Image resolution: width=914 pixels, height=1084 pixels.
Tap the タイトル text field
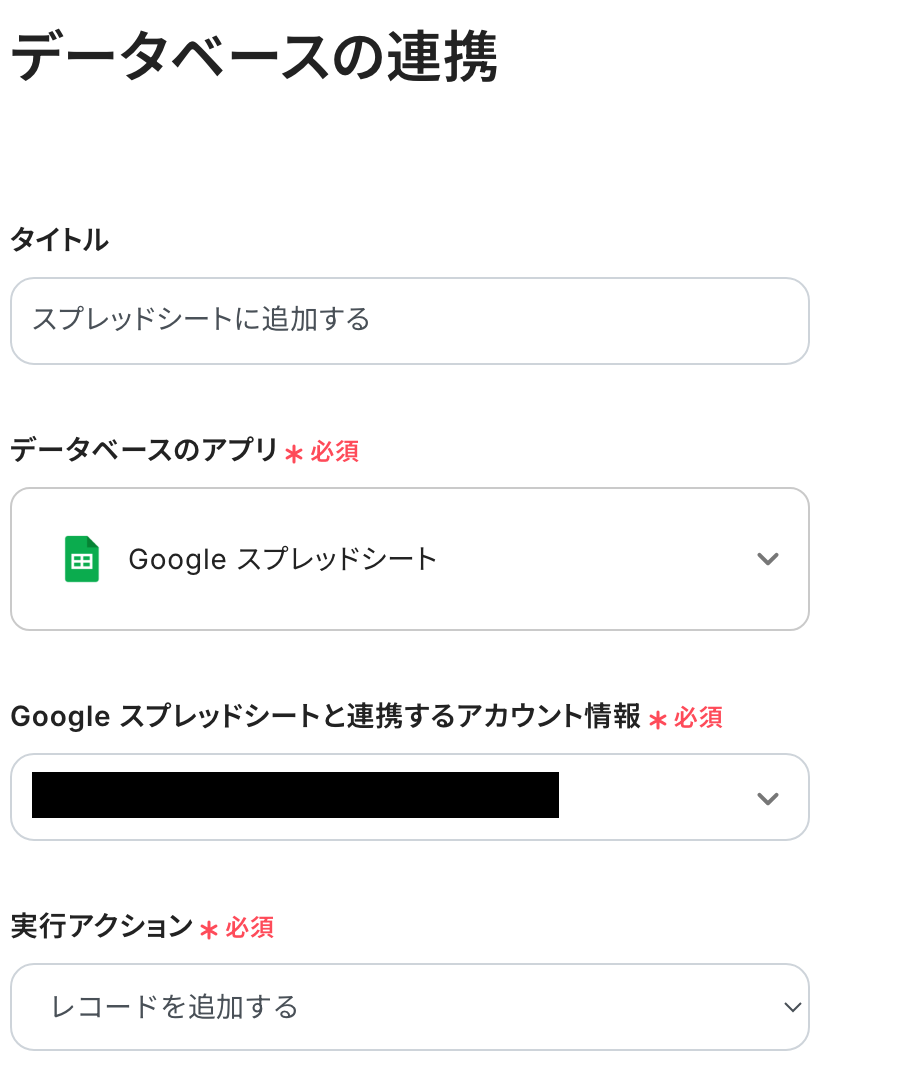(409, 321)
